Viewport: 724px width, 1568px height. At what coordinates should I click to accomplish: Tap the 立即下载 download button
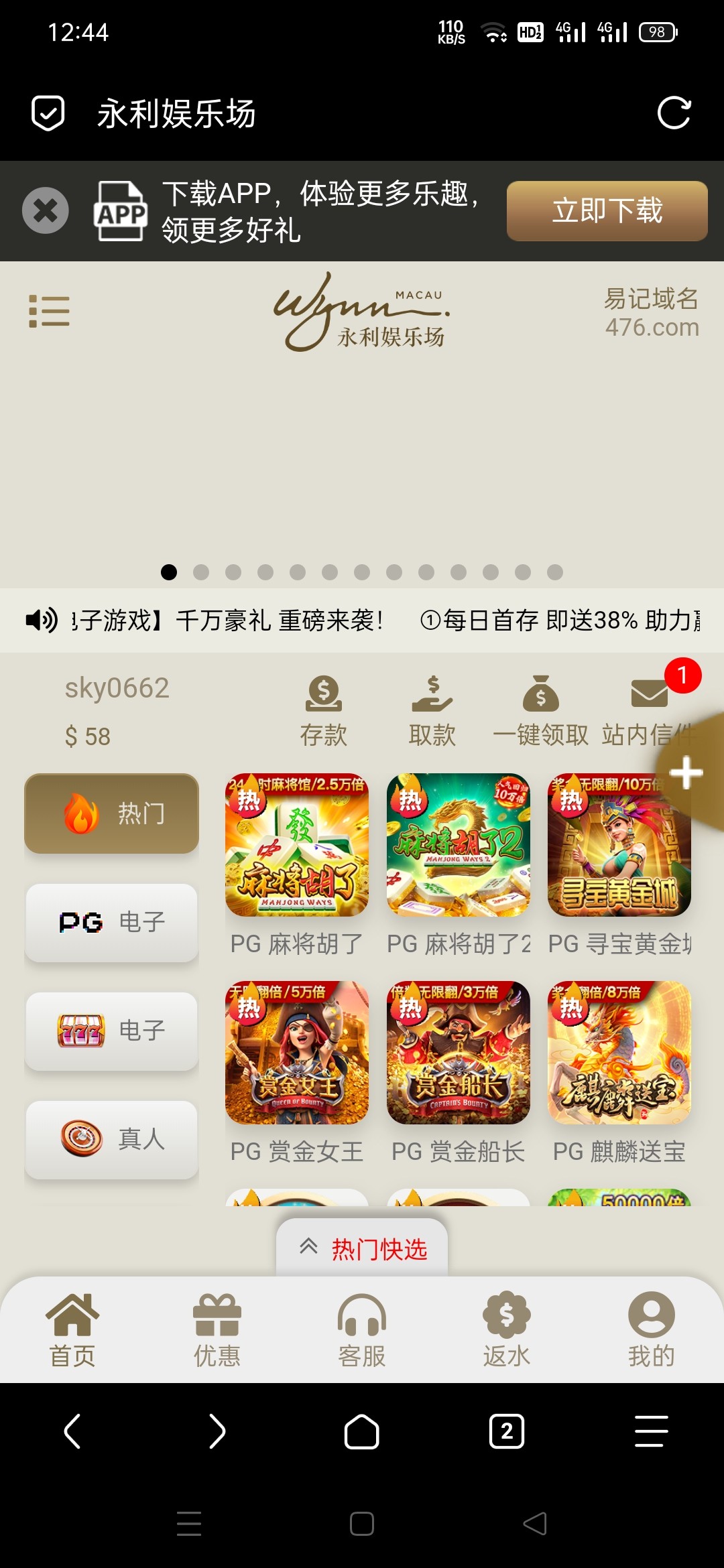[x=607, y=210]
